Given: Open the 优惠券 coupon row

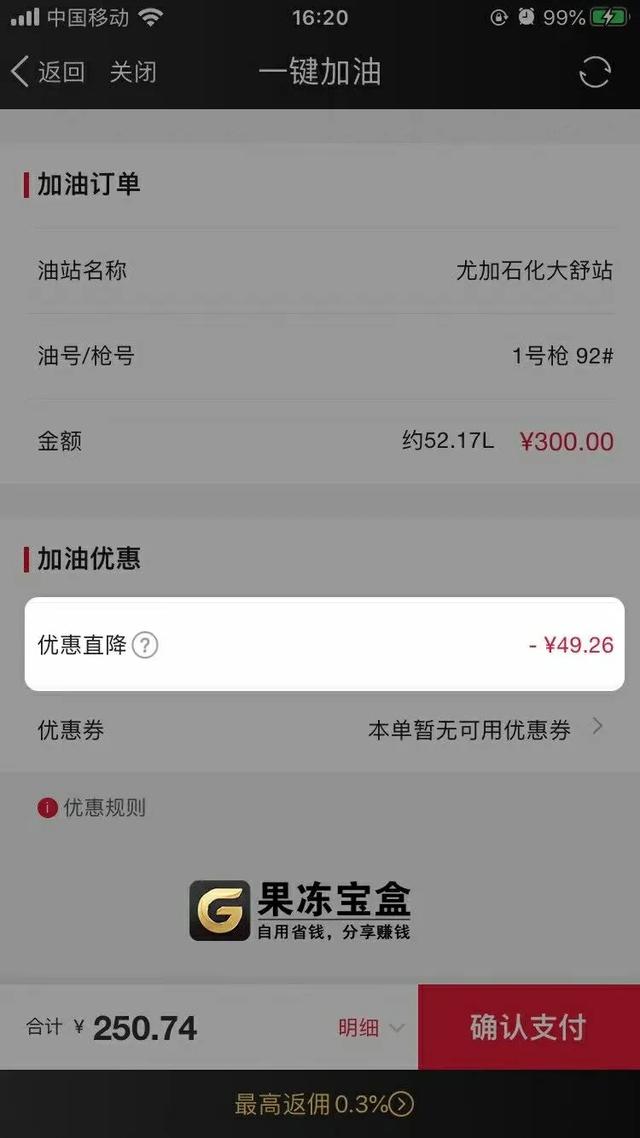Looking at the screenshot, I should tap(320, 729).
